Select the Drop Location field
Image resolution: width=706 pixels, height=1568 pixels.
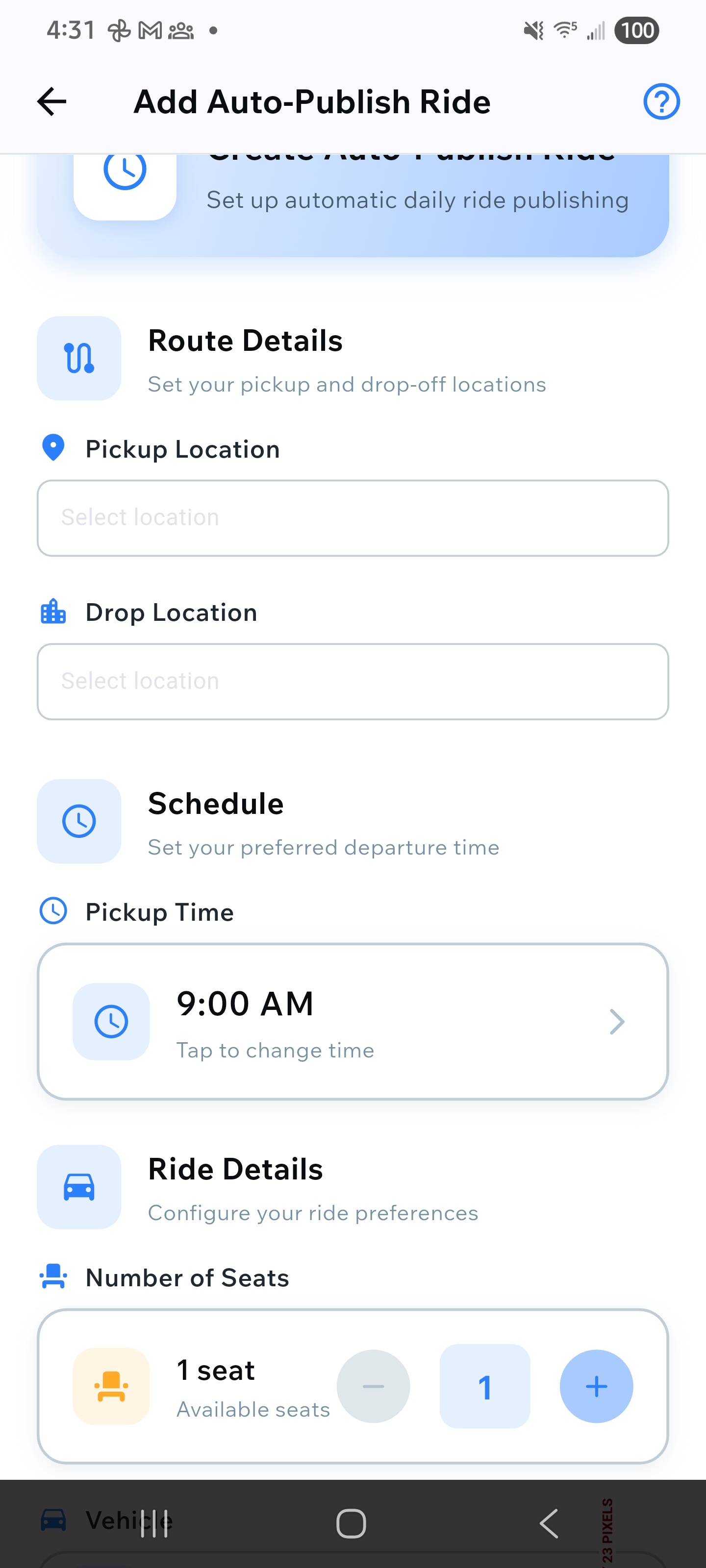tap(353, 681)
